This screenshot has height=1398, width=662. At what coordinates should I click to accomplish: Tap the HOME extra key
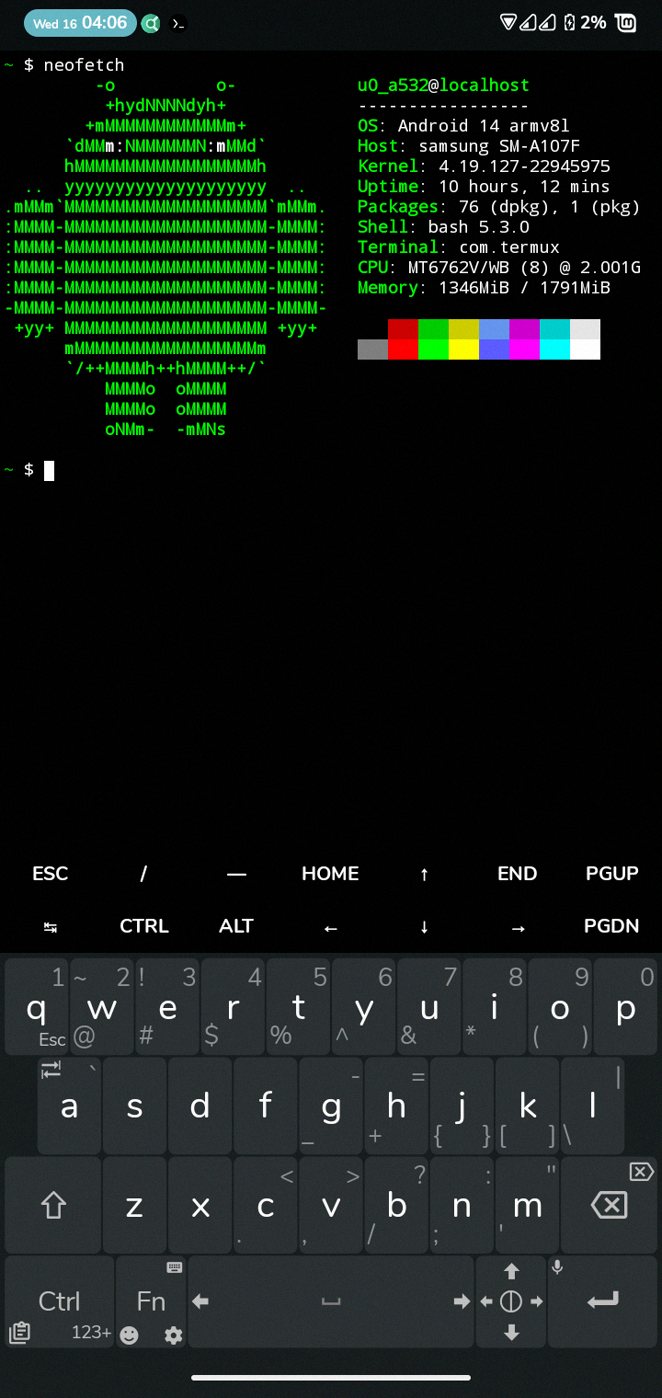pos(330,874)
